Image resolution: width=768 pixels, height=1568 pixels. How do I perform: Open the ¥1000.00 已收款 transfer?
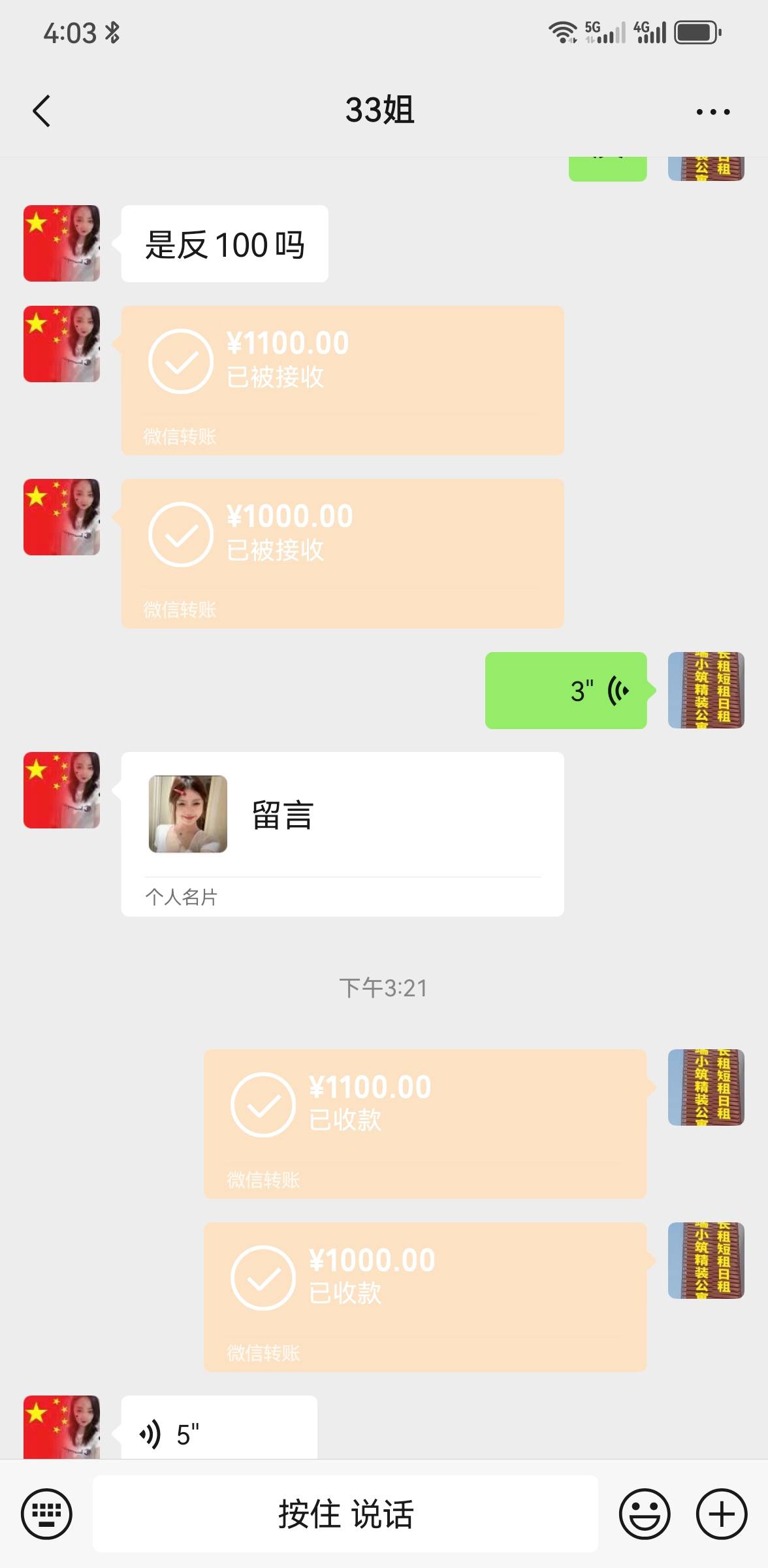point(424,1296)
